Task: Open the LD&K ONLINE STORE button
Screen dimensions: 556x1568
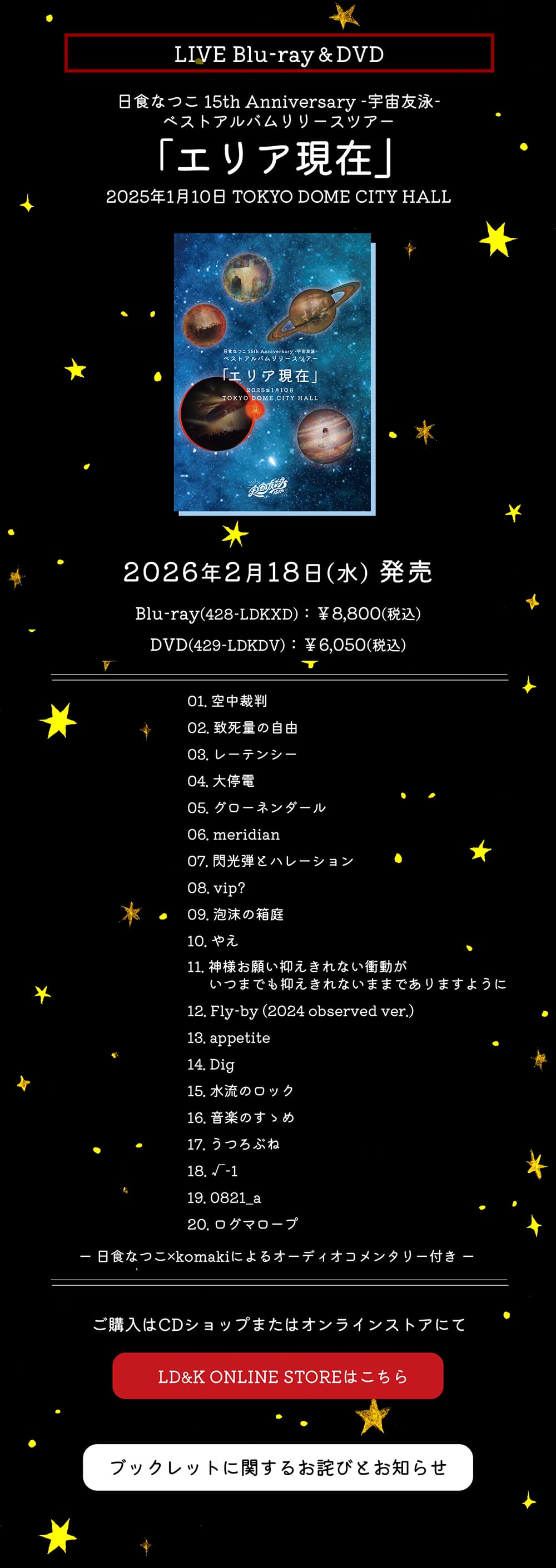Action: (277, 1376)
